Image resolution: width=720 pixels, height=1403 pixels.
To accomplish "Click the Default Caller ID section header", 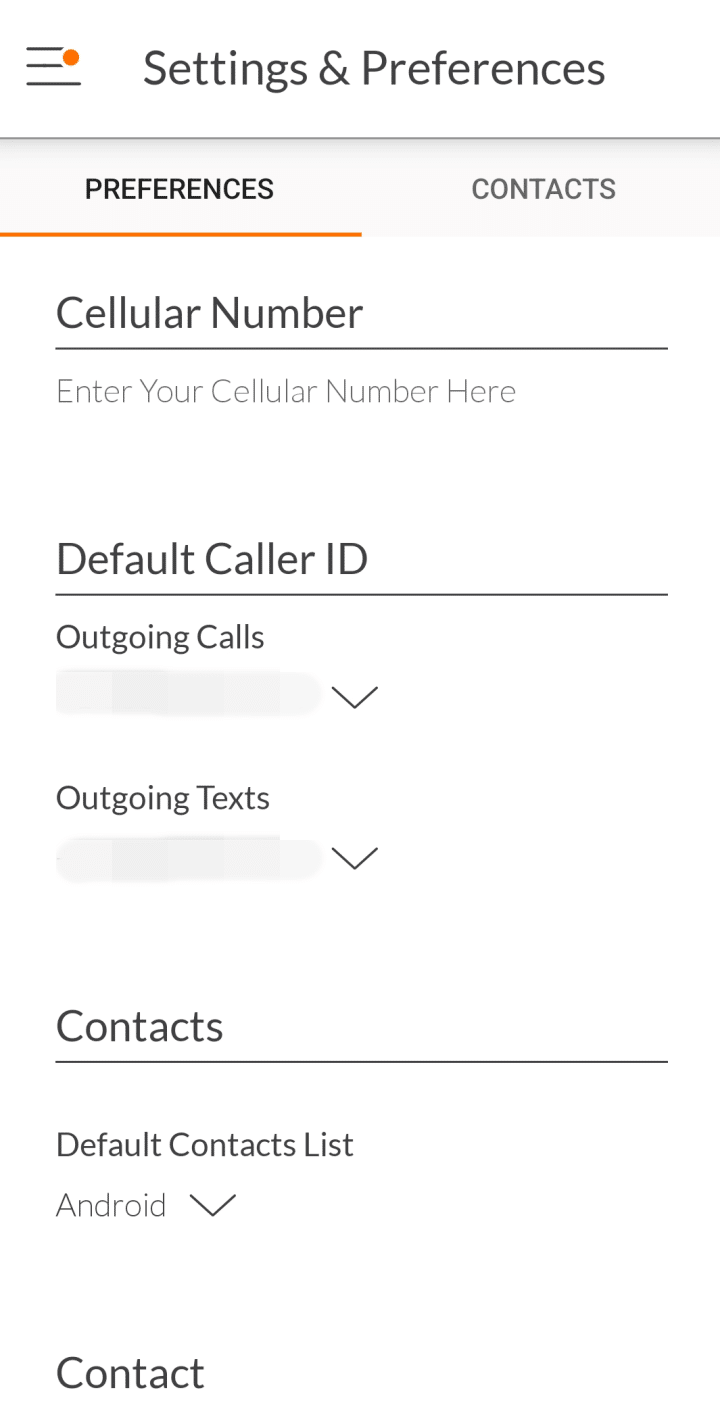I will click(212, 558).
